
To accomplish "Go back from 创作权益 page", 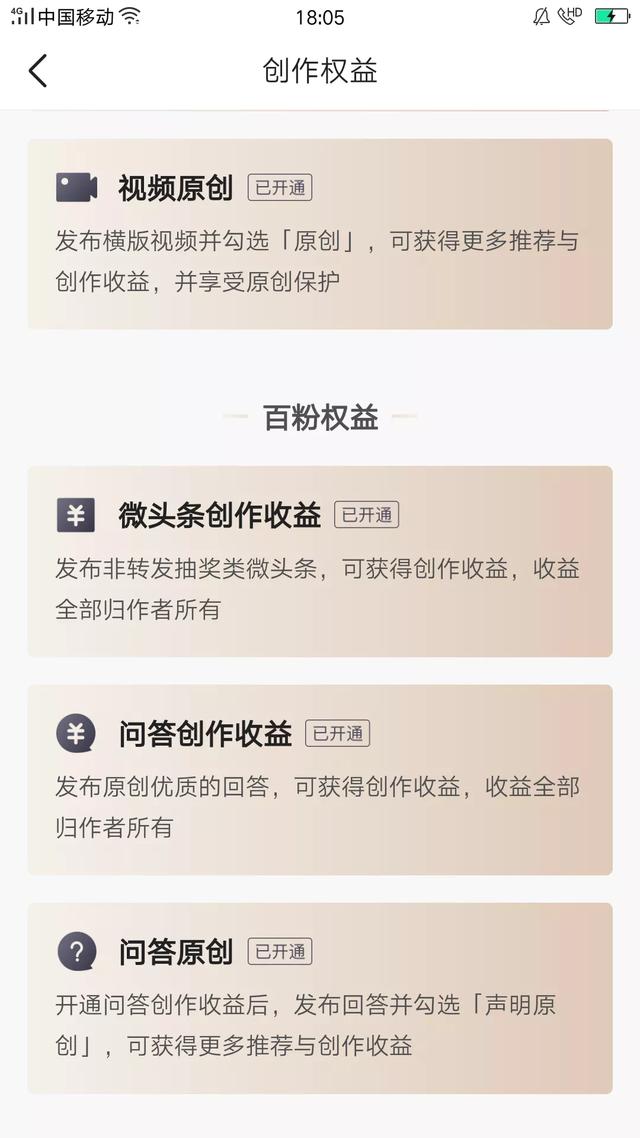I will pos(38,71).
